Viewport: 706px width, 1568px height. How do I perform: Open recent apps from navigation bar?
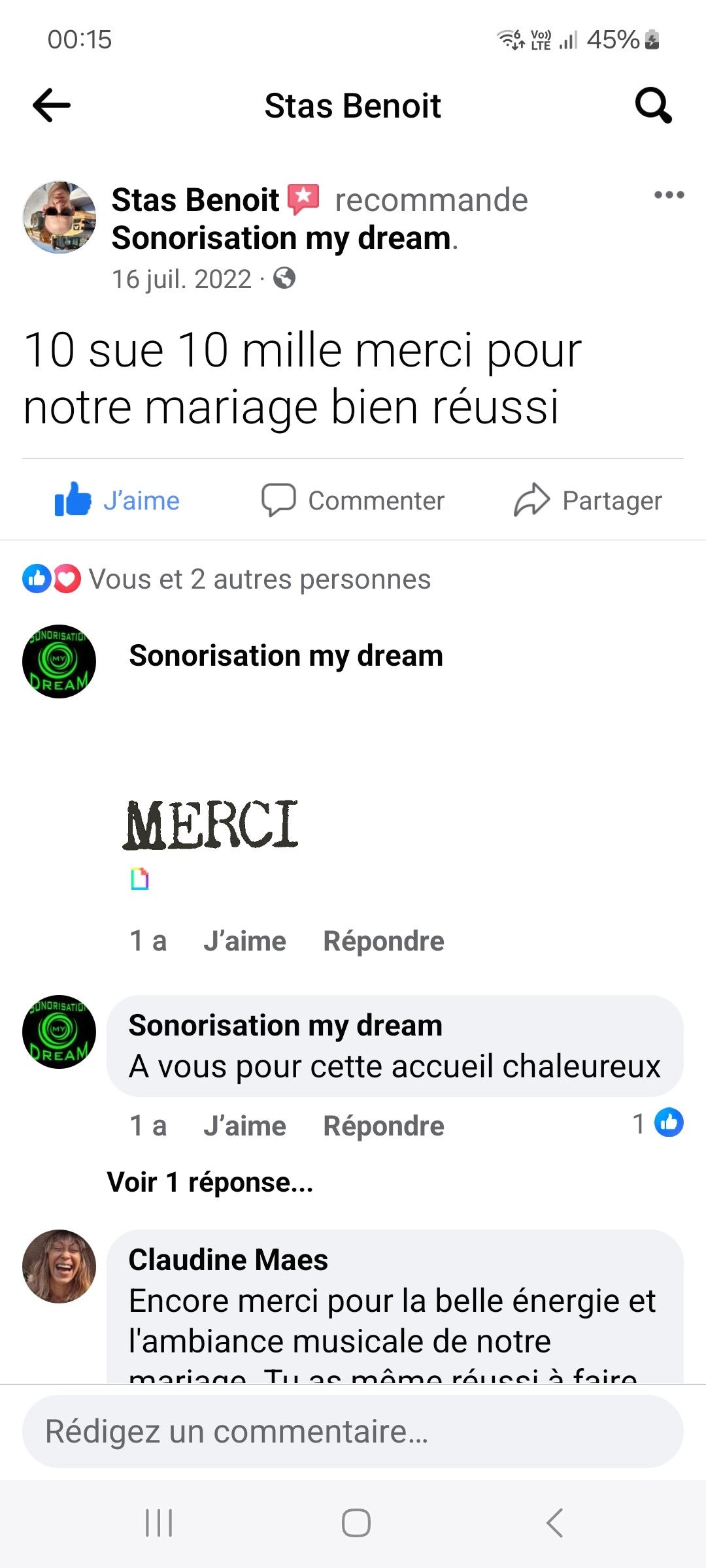tap(159, 1523)
